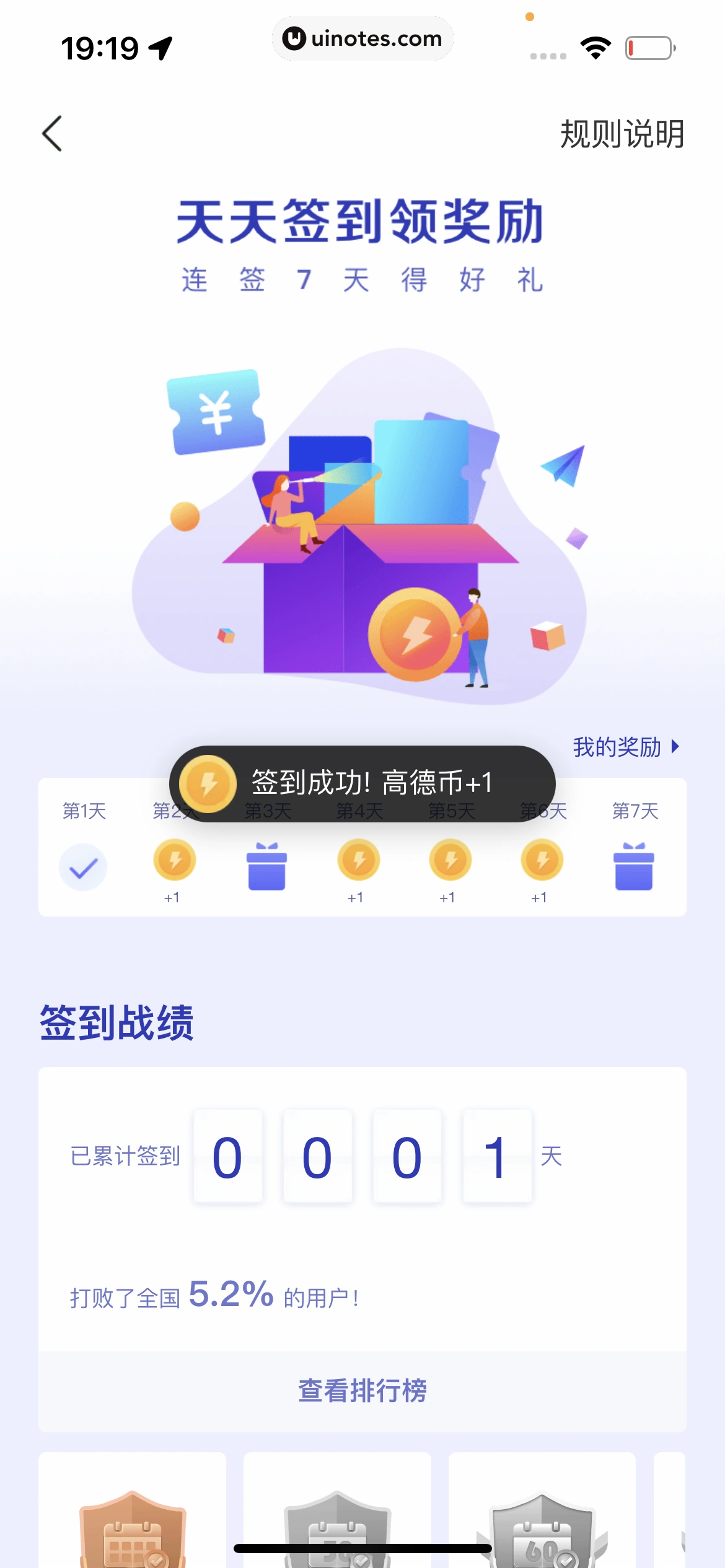
Task: Click the Day 2 coin reward icon
Action: point(174,860)
